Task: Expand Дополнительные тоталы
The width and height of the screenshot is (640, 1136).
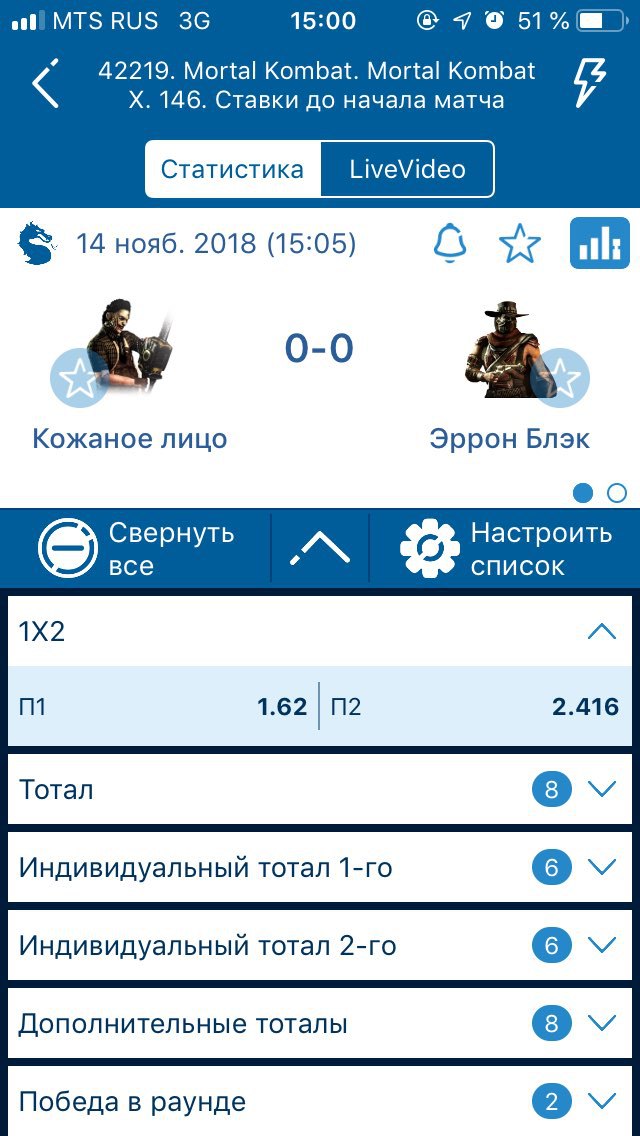Action: pos(320,1024)
